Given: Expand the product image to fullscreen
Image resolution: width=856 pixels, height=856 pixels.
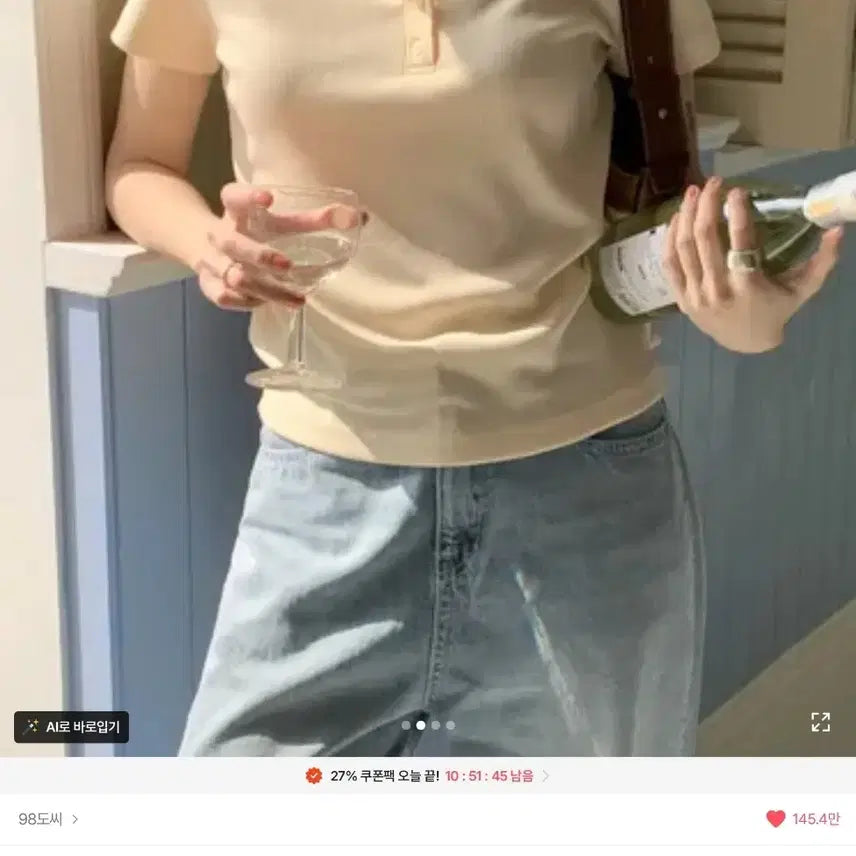Looking at the screenshot, I should click(x=820, y=722).
